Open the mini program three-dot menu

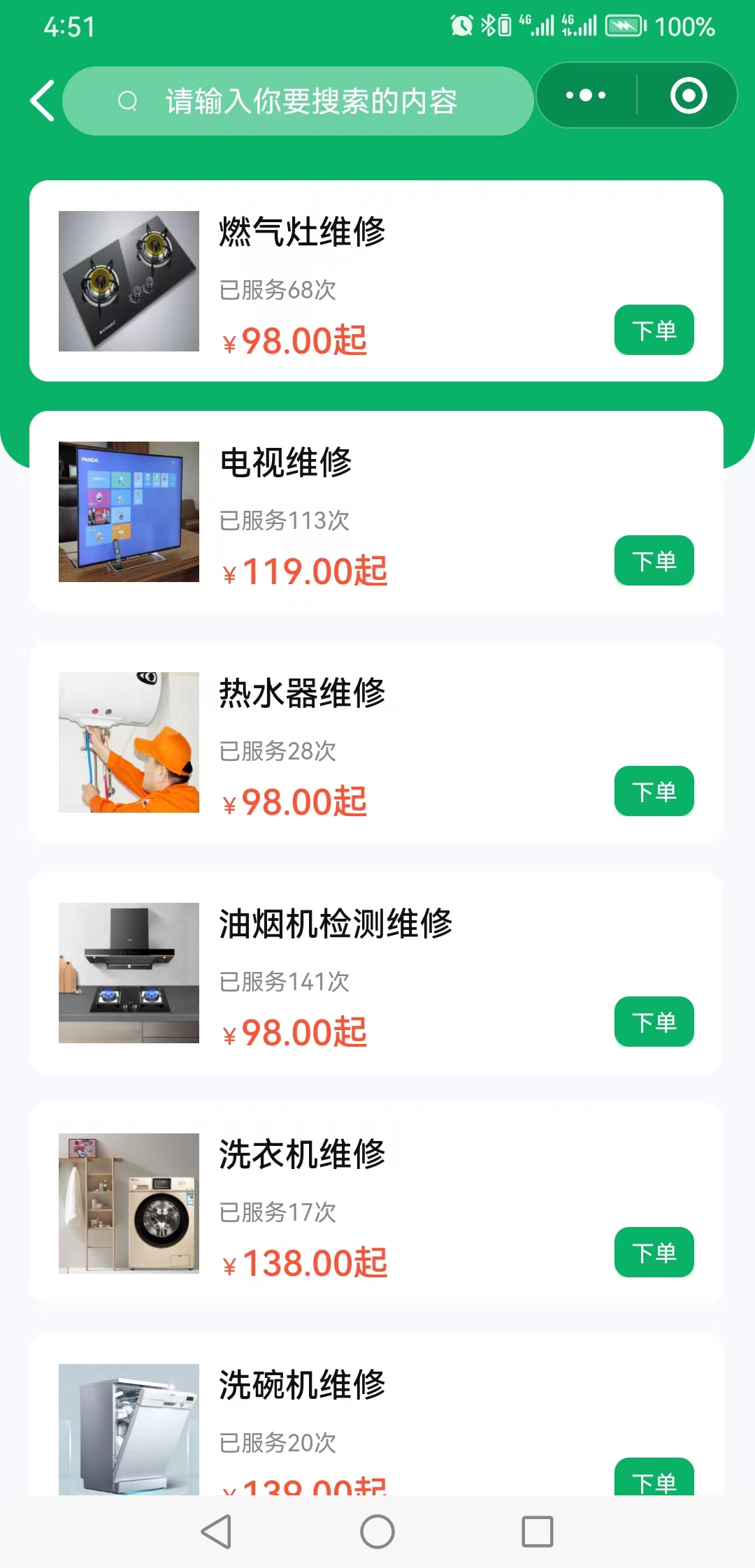586,96
